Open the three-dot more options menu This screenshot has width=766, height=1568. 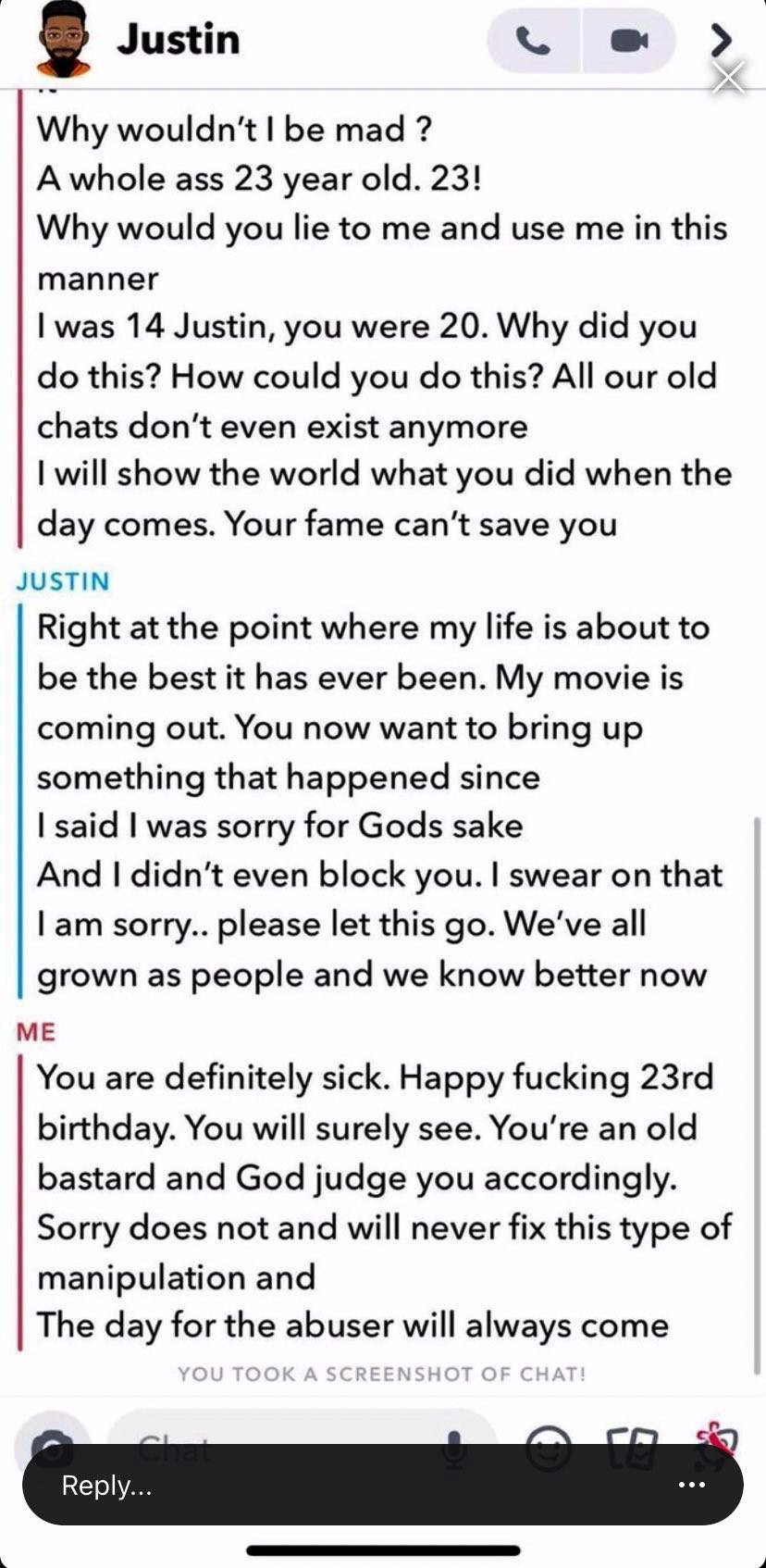pos(691,1486)
